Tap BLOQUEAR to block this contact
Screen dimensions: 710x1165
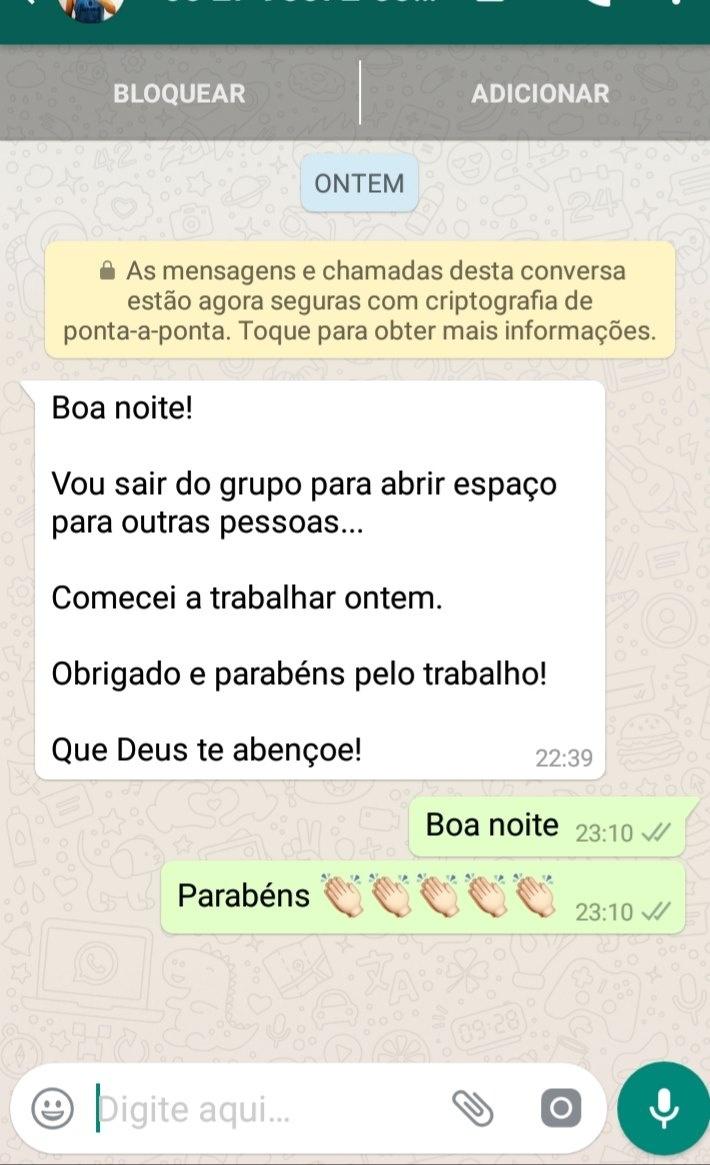179,94
